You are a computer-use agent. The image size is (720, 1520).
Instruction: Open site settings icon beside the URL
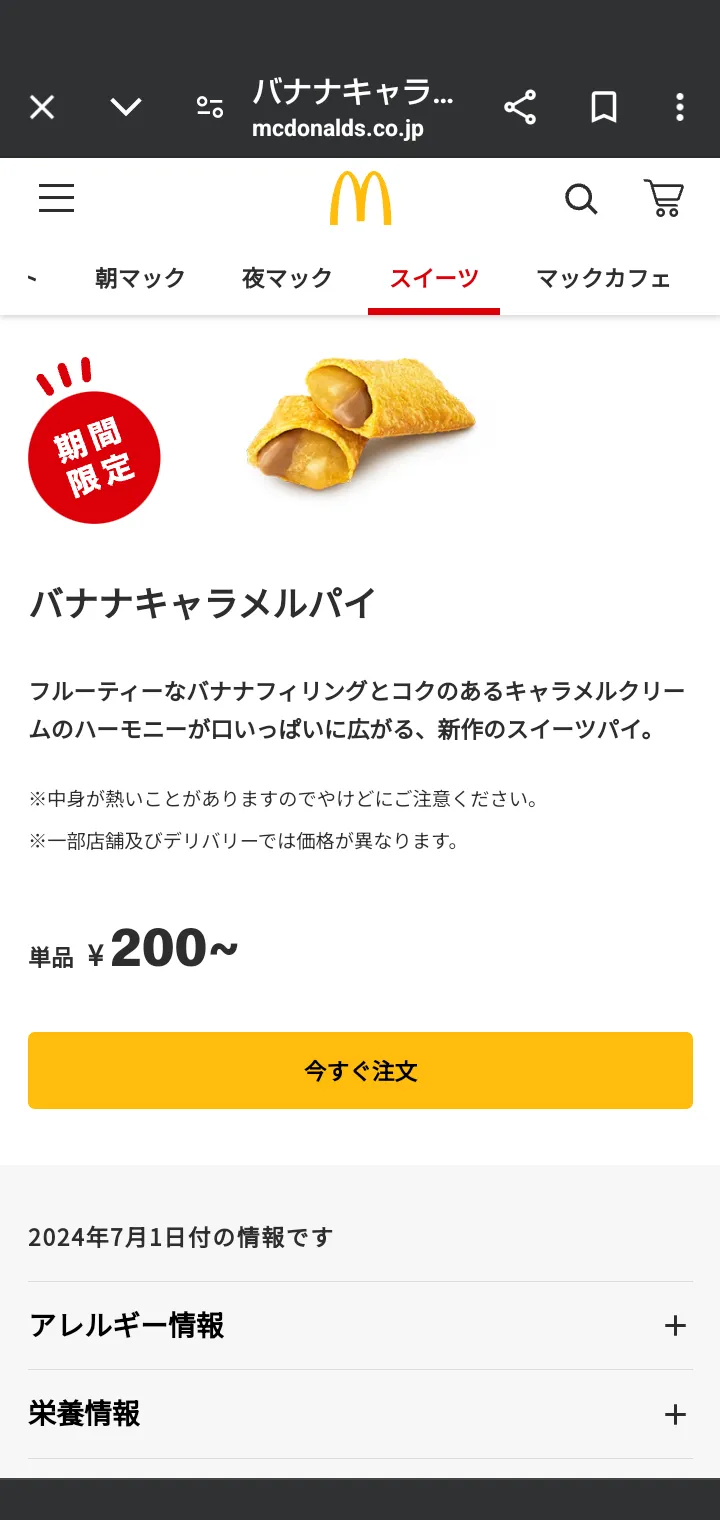(210, 108)
